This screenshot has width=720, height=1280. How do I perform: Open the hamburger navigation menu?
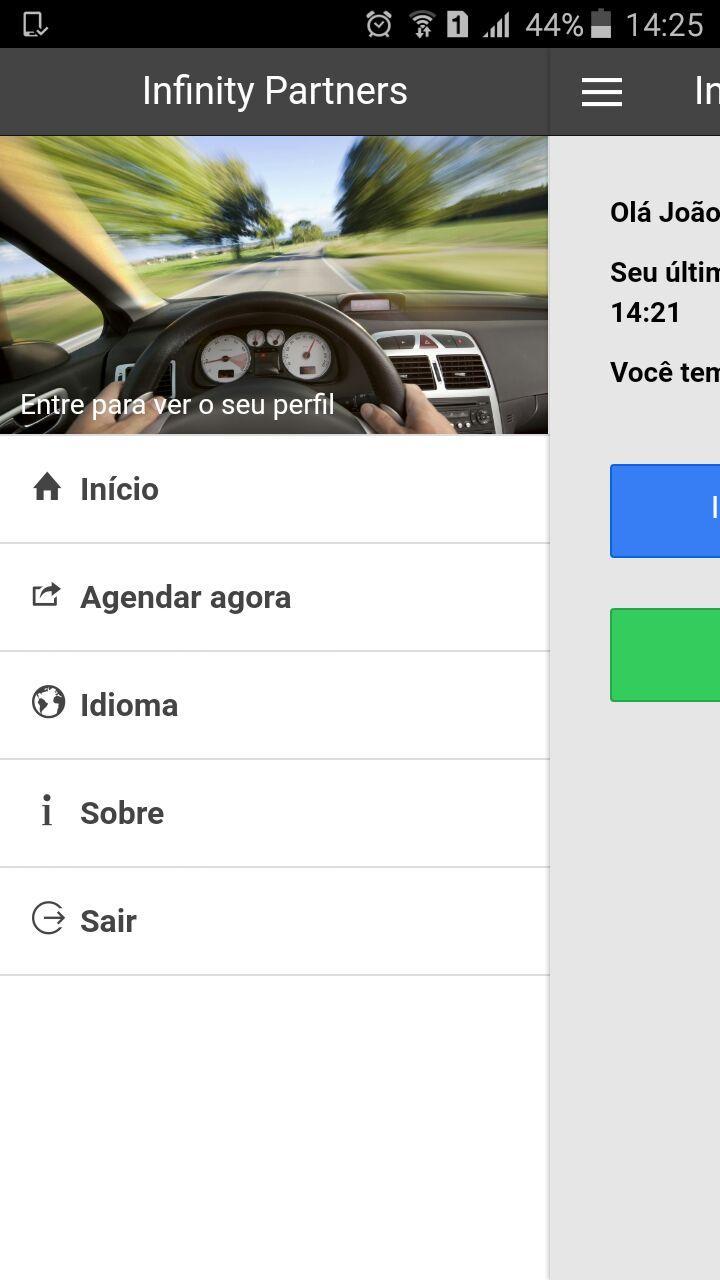(x=601, y=91)
